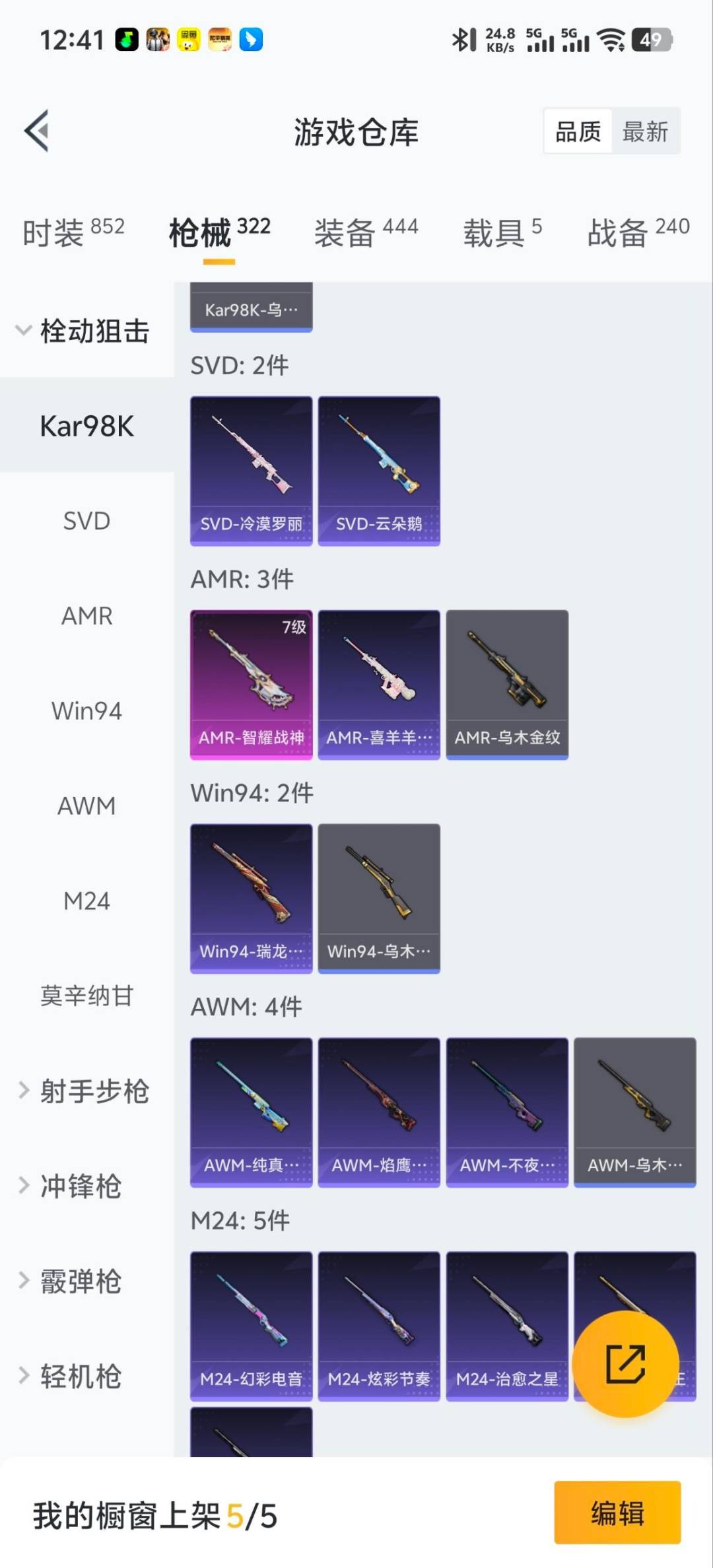Expand the 冲锋枪 category
713x1568 pixels.
coord(81,1186)
